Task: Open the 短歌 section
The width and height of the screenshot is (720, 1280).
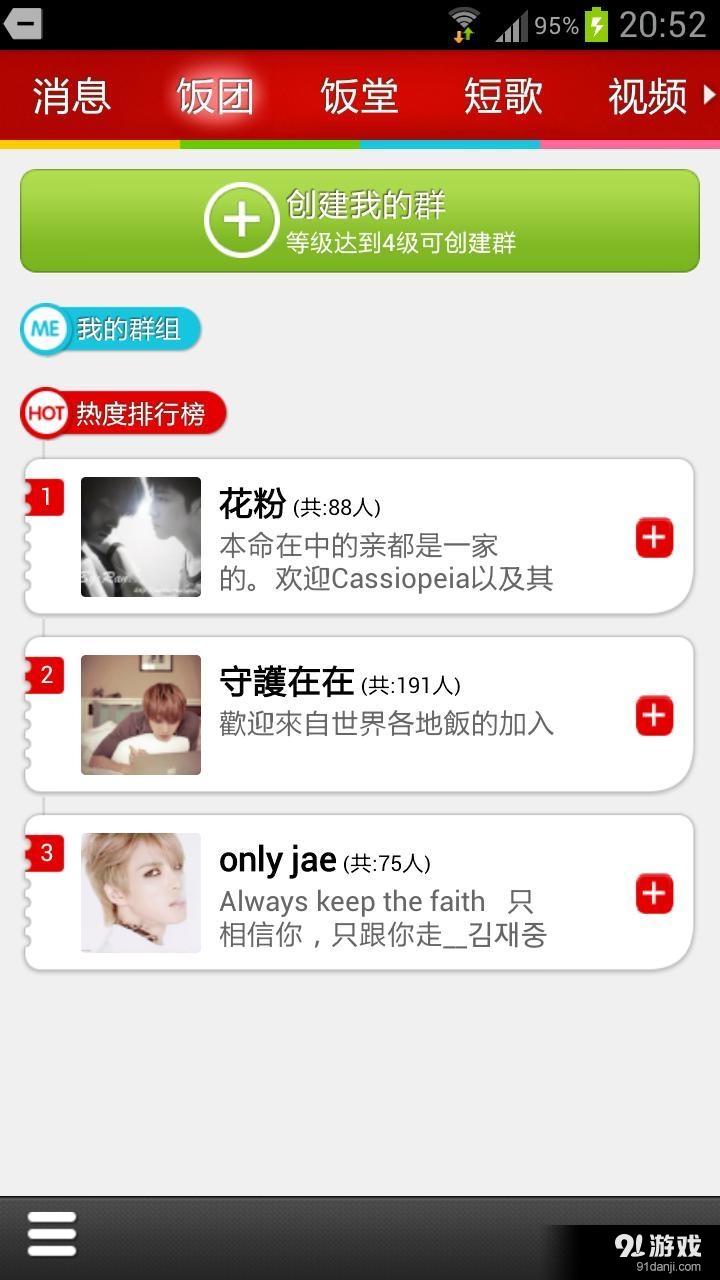Action: 503,96
